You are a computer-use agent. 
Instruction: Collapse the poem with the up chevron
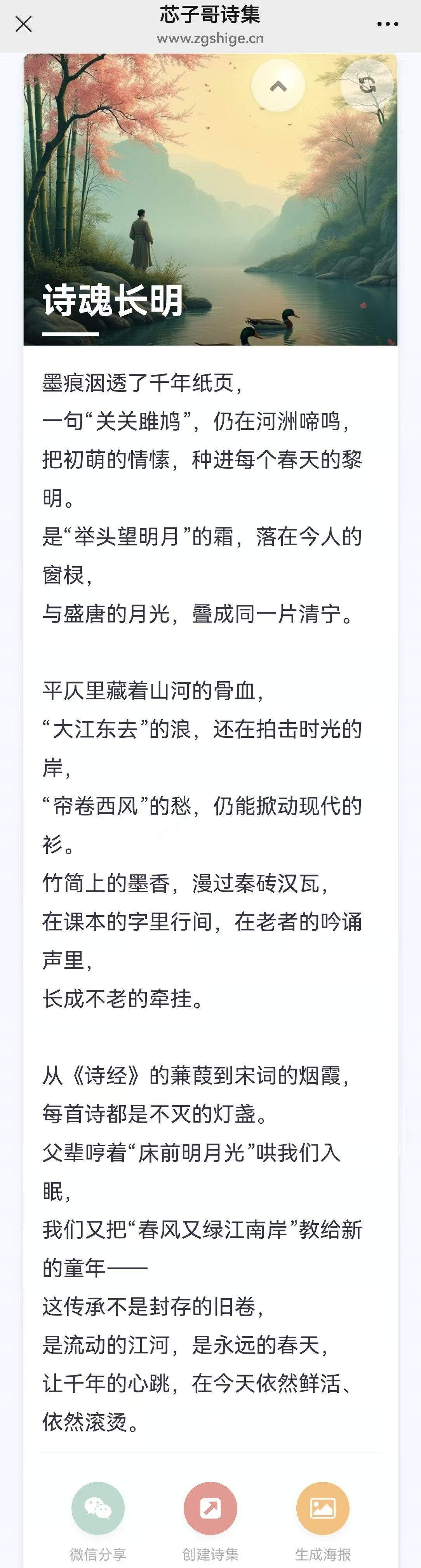pos(278,86)
